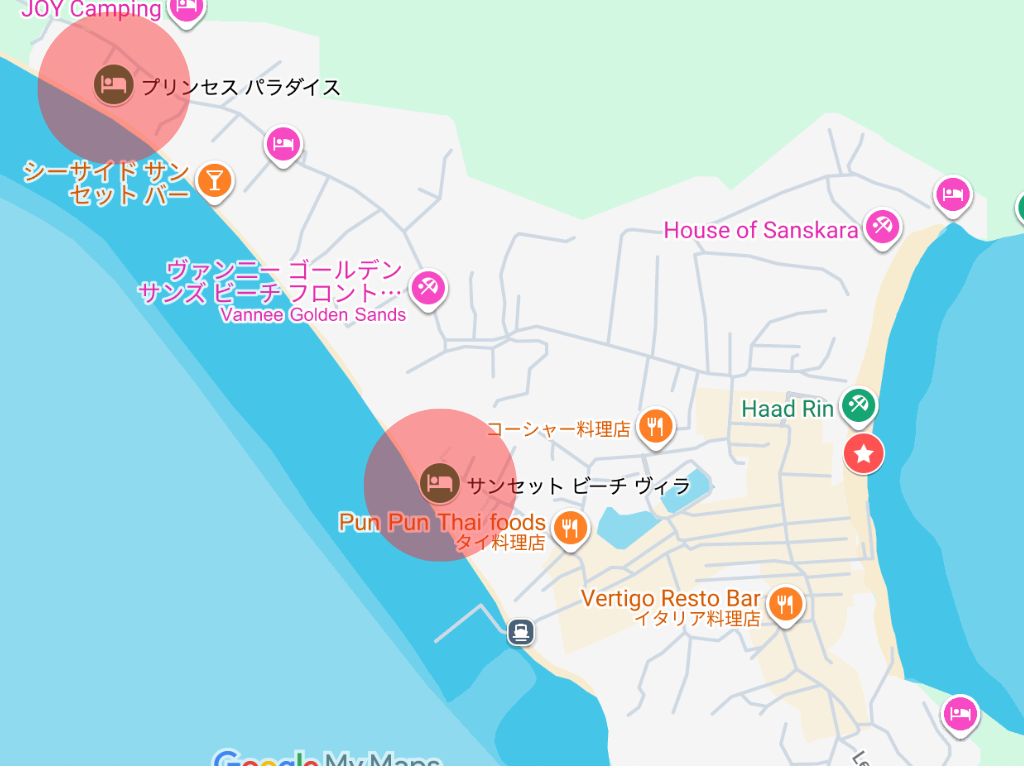Open the プリンセス パラダイス hotel marker
Viewport: 1024px width, 768px height.
click(x=113, y=85)
